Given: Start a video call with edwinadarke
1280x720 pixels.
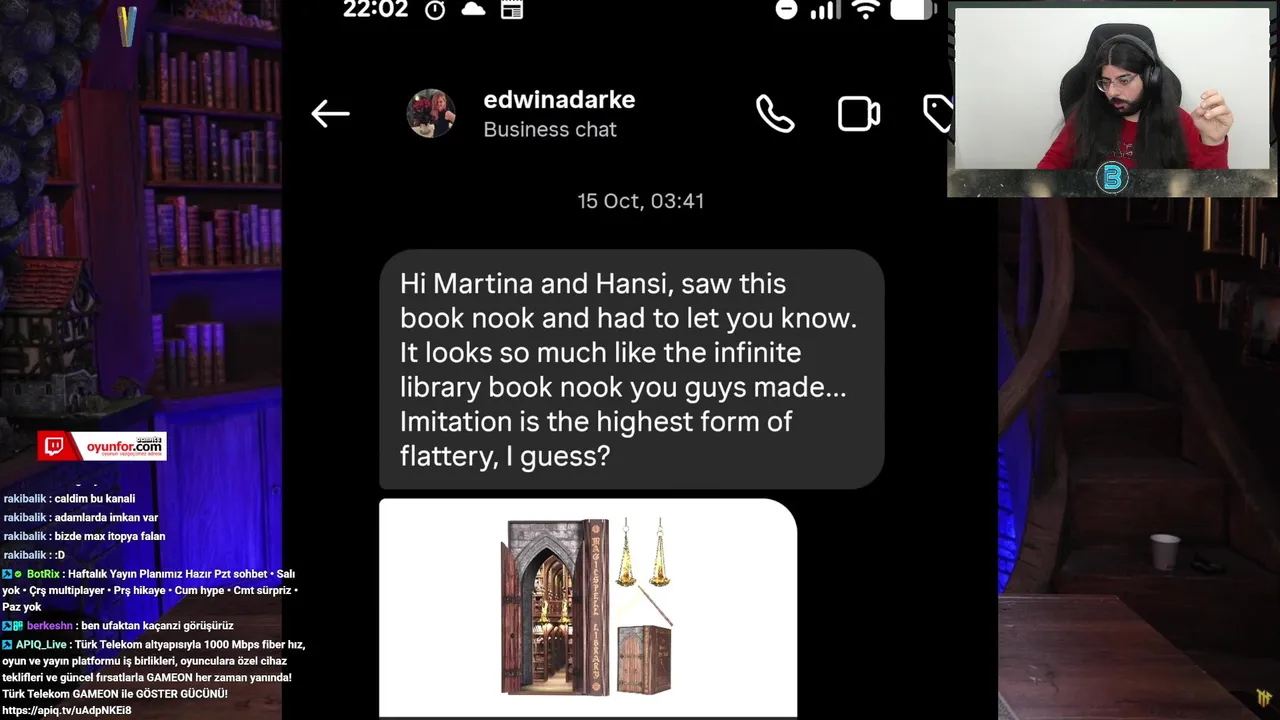Looking at the screenshot, I should [858, 114].
